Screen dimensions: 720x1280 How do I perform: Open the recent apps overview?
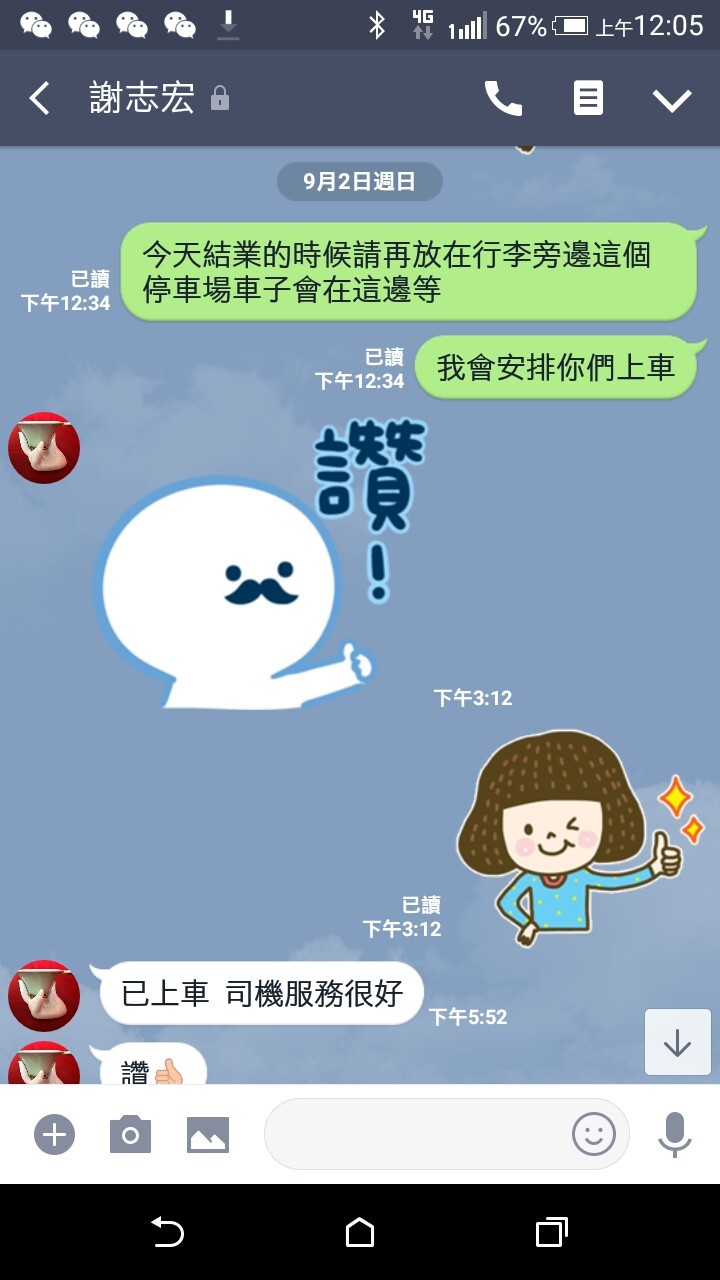pos(551,1233)
